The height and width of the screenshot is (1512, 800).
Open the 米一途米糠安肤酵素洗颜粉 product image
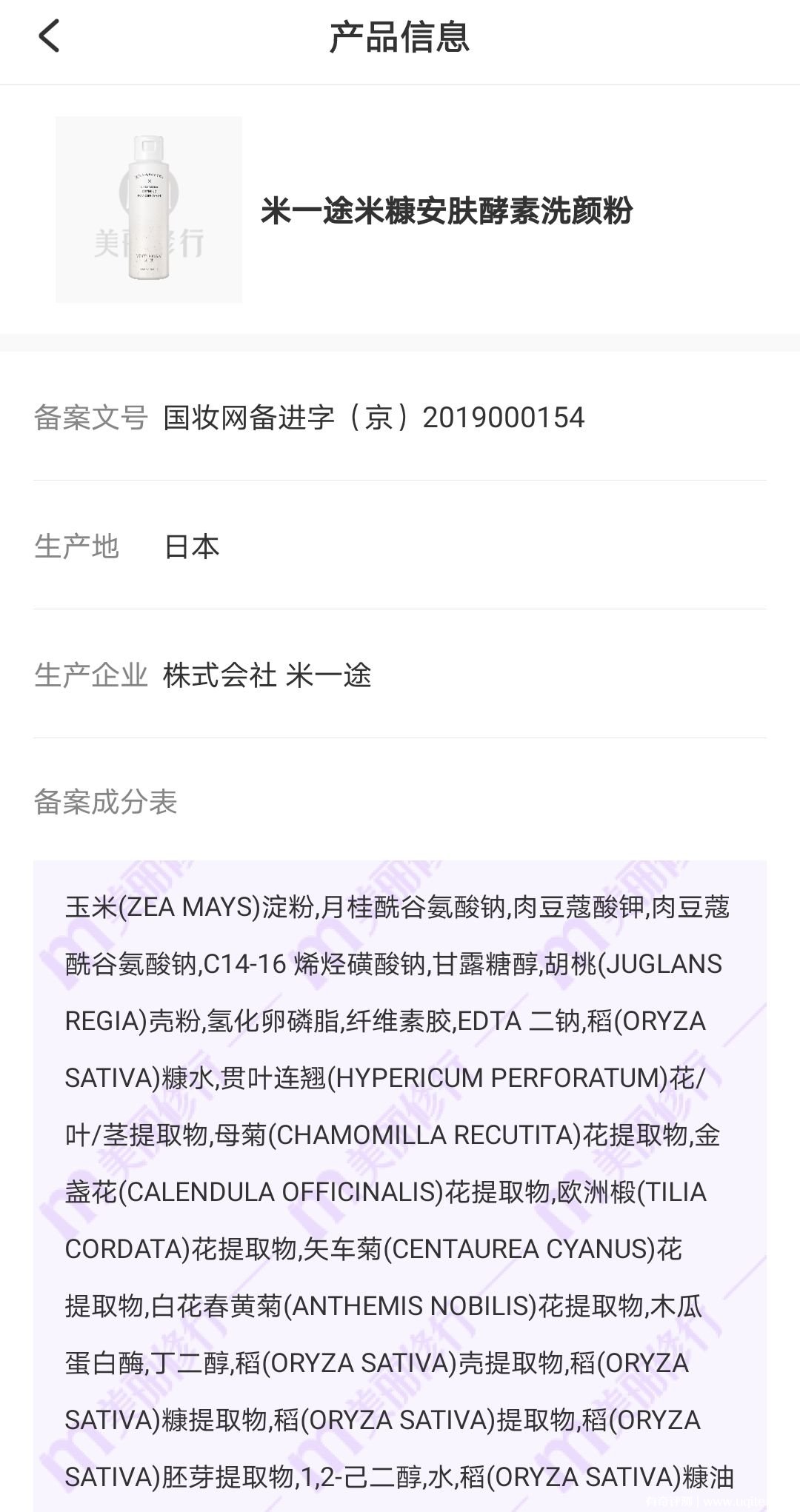coord(149,210)
